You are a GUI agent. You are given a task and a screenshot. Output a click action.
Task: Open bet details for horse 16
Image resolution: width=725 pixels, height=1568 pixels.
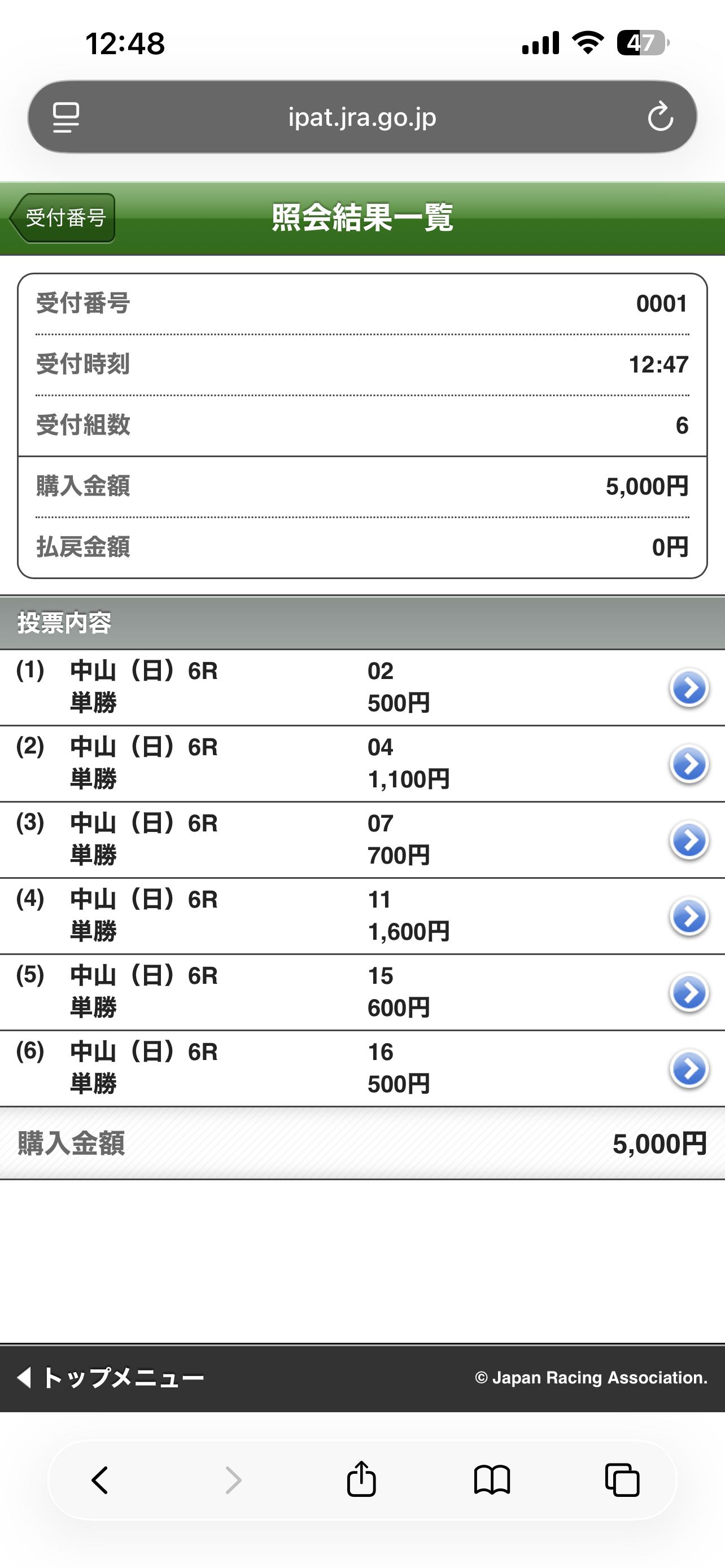(x=688, y=1069)
